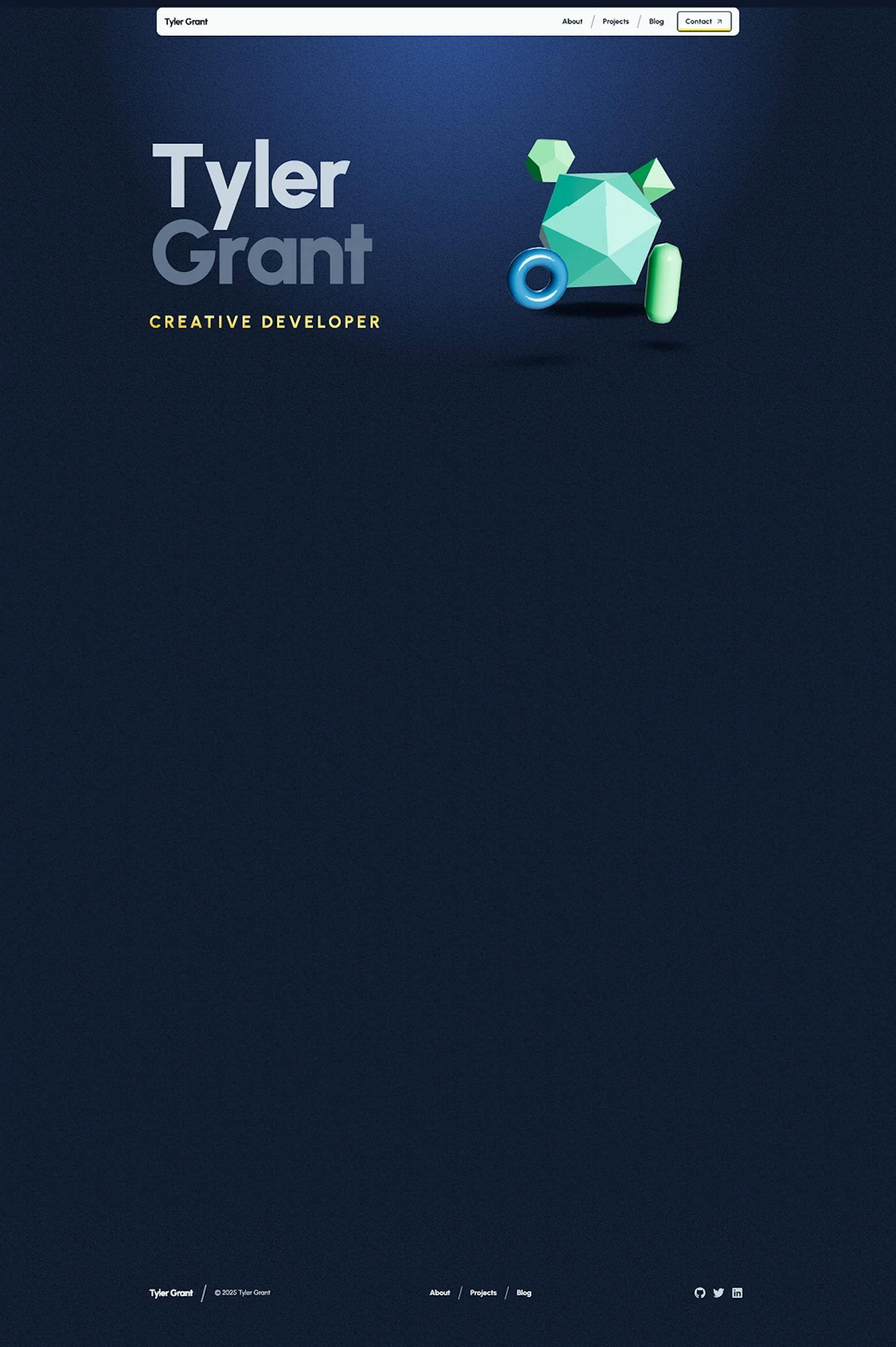Screen dimensions: 896x1347
Task: Open the Projects link in the footer
Action: (483, 1293)
